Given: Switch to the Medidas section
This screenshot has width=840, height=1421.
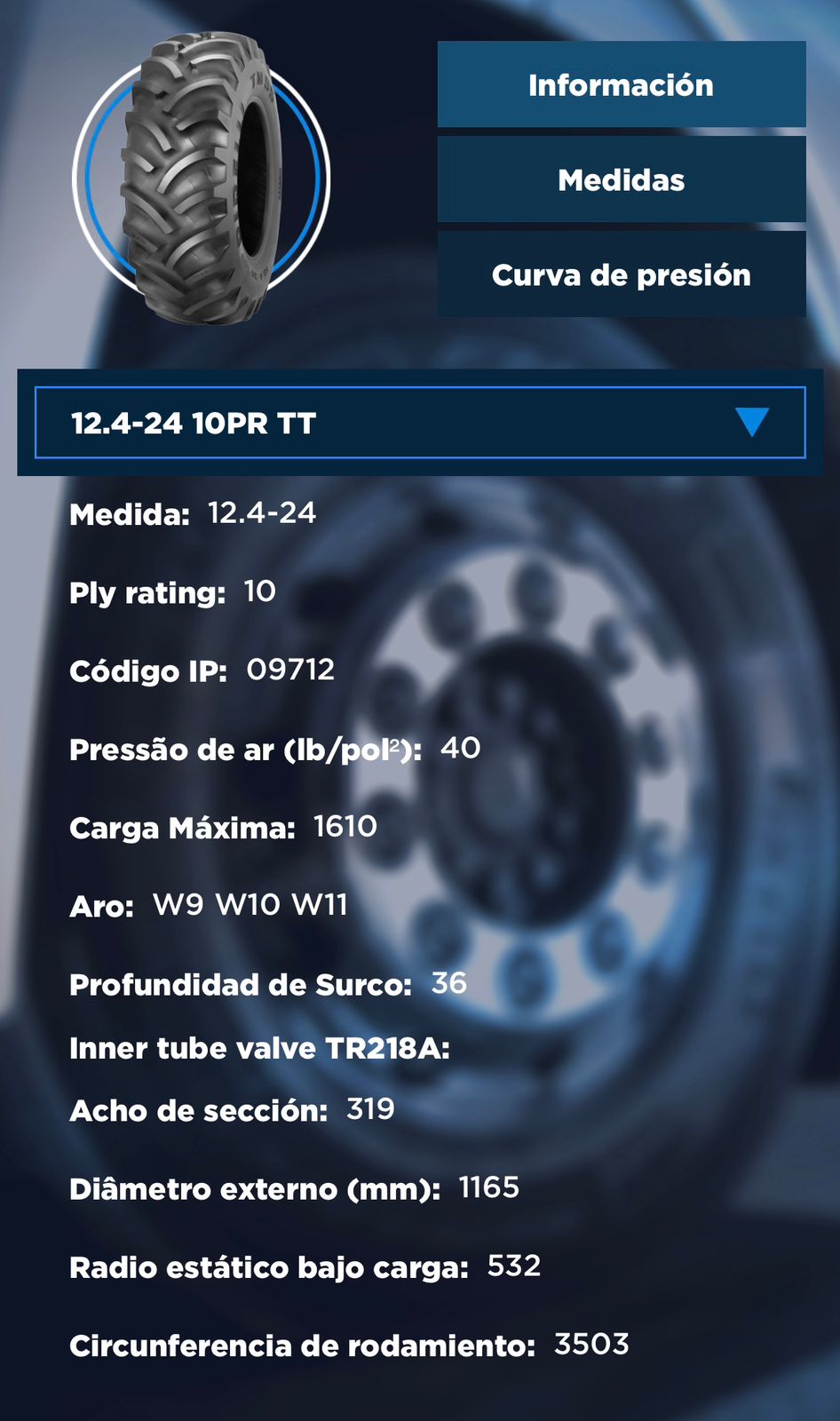Looking at the screenshot, I should [x=621, y=180].
